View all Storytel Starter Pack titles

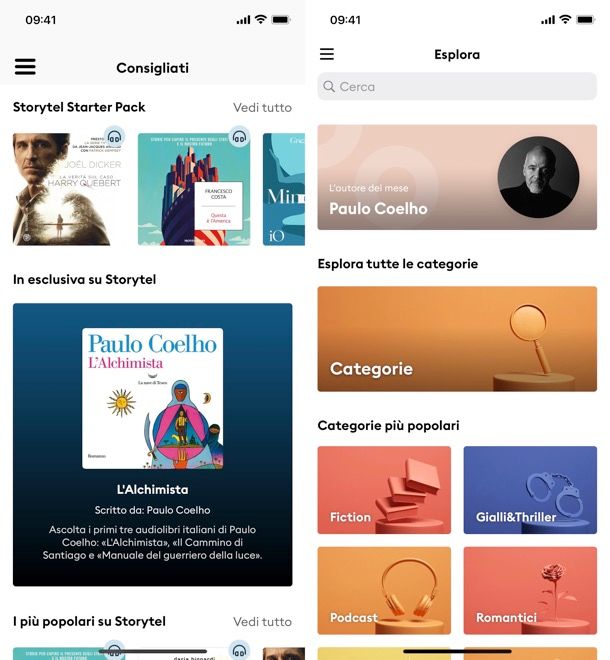tap(262, 107)
